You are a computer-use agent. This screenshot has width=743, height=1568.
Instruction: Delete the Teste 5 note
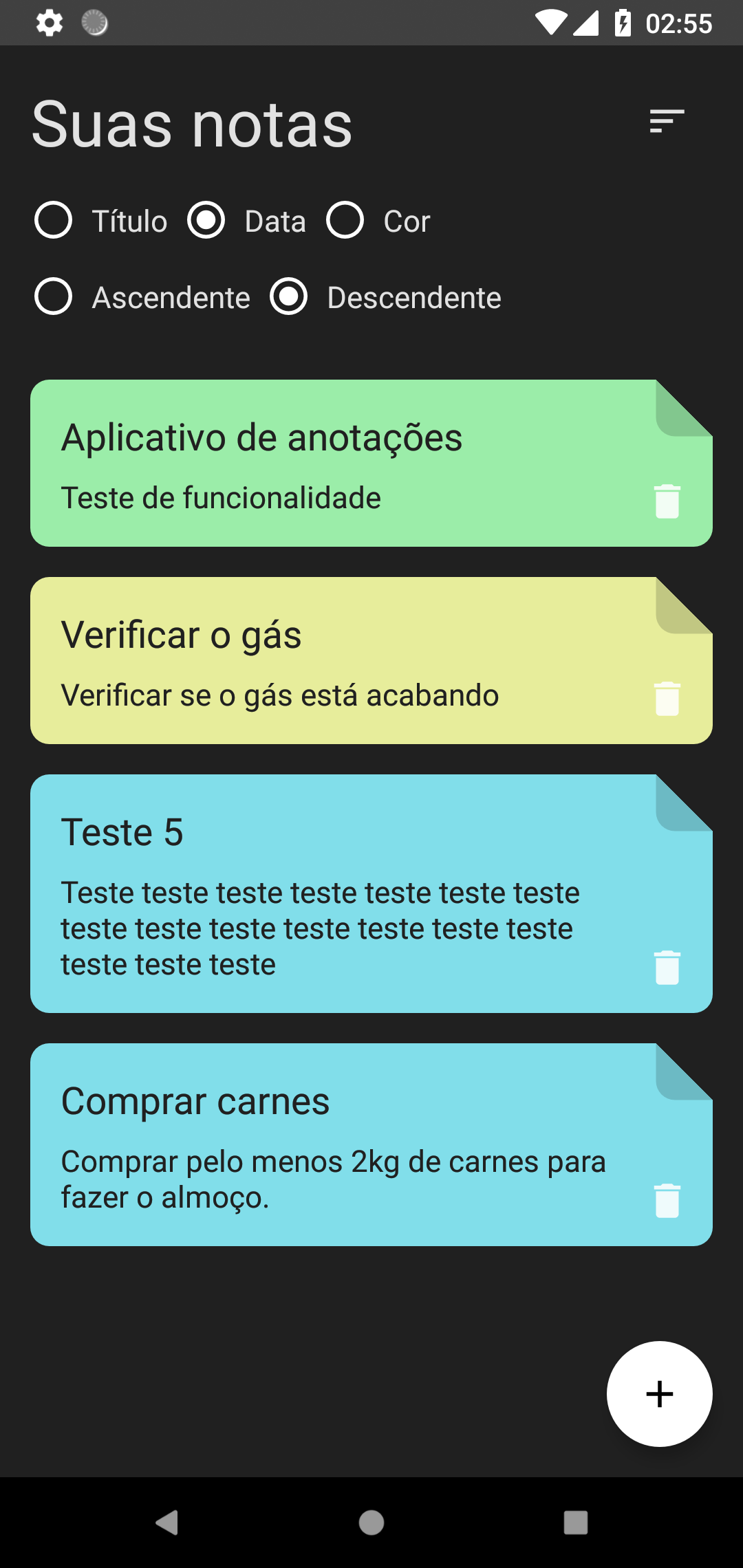(667, 967)
